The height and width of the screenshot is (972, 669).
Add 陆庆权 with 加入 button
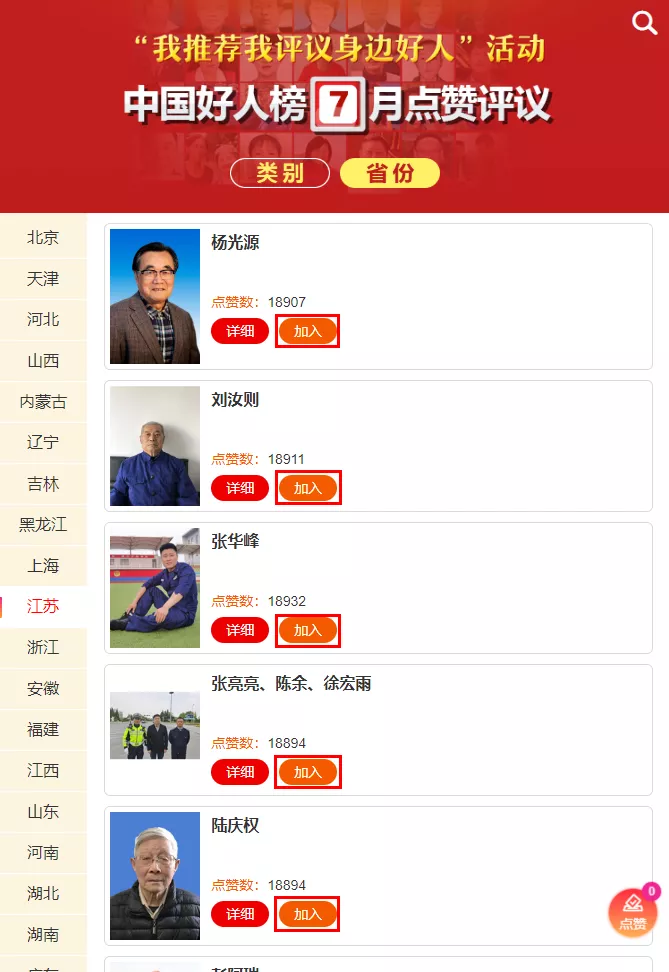308,914
